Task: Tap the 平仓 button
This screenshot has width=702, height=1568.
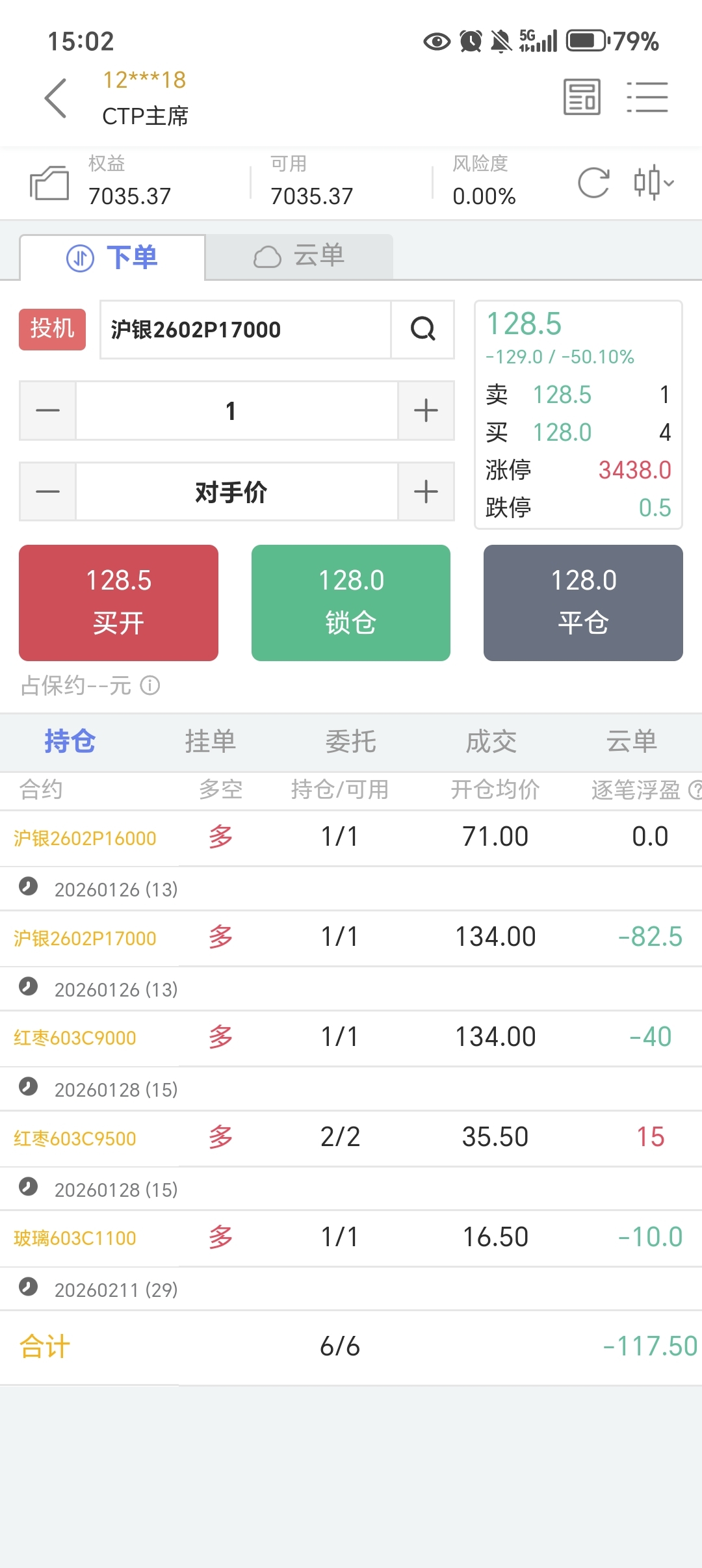Action: pyautogui.click(x=583, y=603)
